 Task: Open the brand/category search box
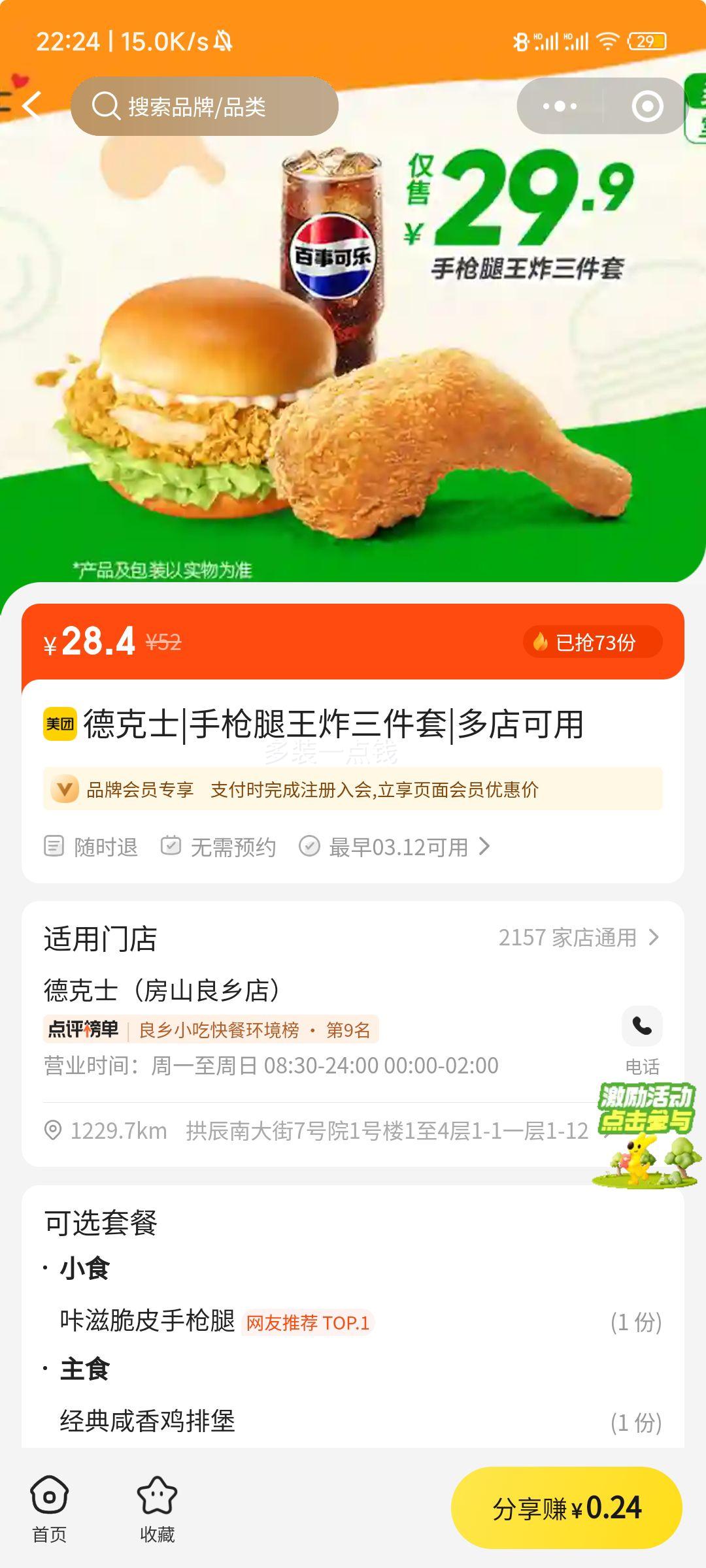(x=204, y=106)
